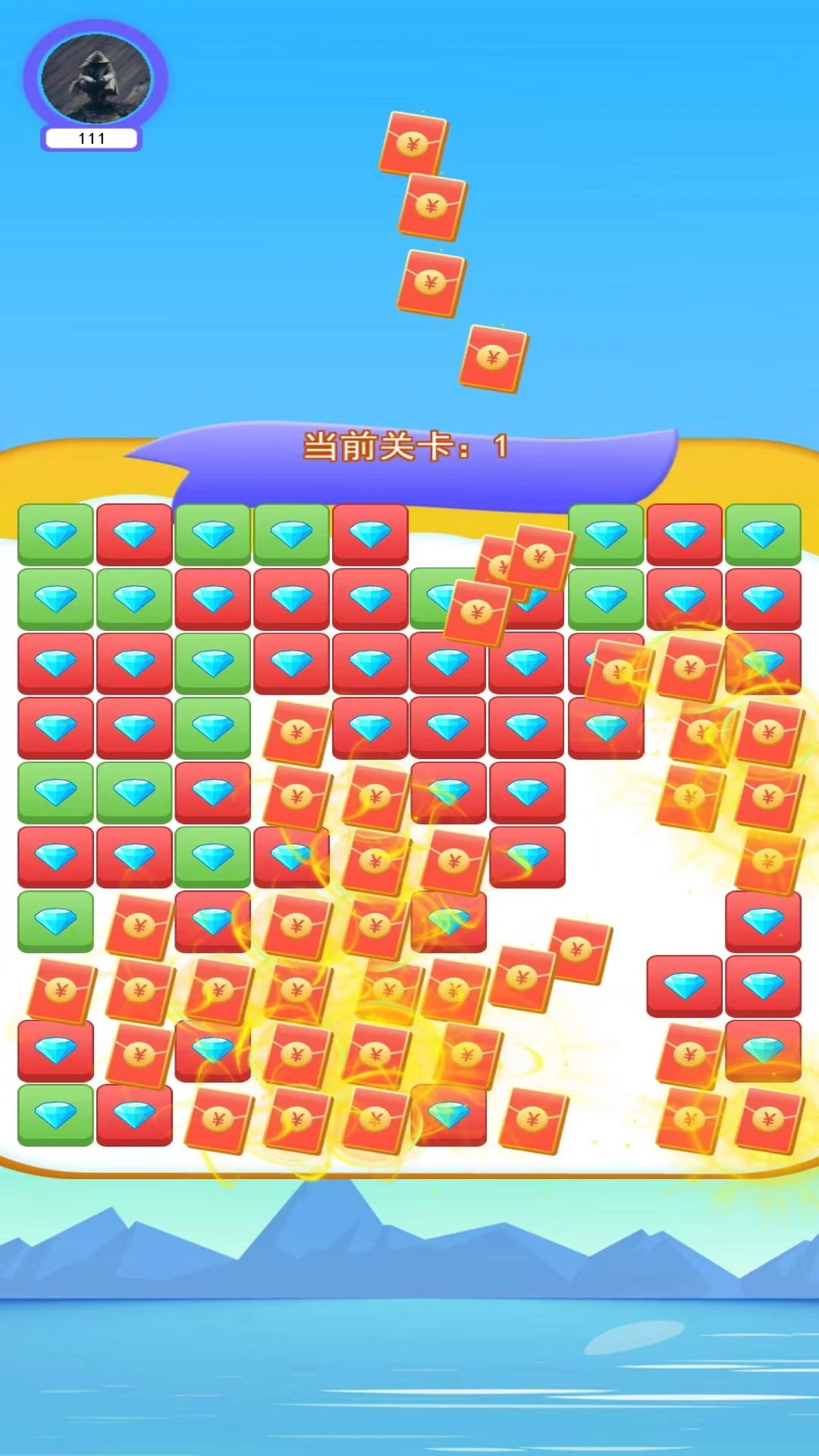Screen dimensions: 819x1456
Task: Pop the green diamond block in the grid's bottom-left corner
Action: tap(55, 1114)
